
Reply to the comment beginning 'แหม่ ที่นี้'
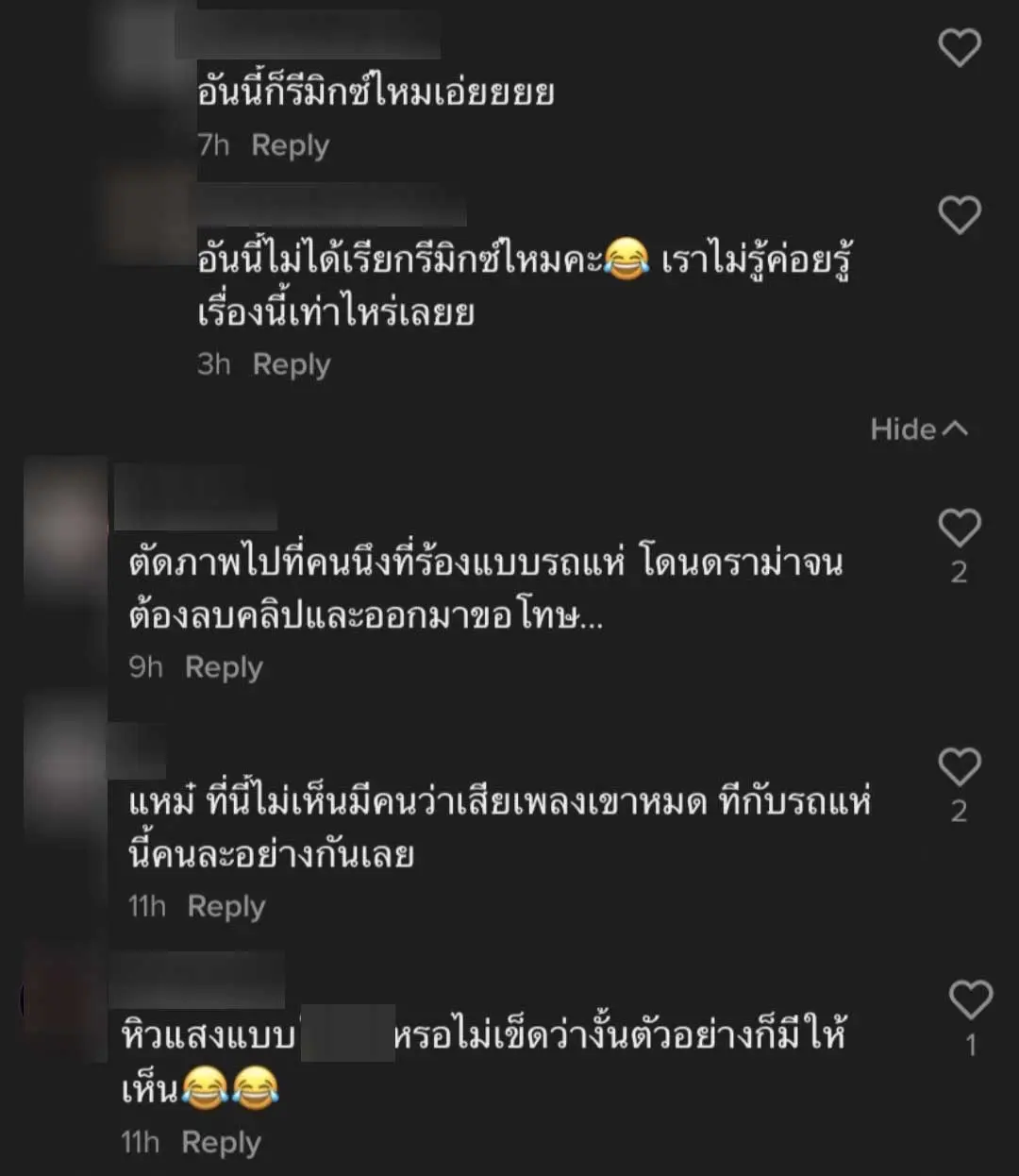click(226, 906)
